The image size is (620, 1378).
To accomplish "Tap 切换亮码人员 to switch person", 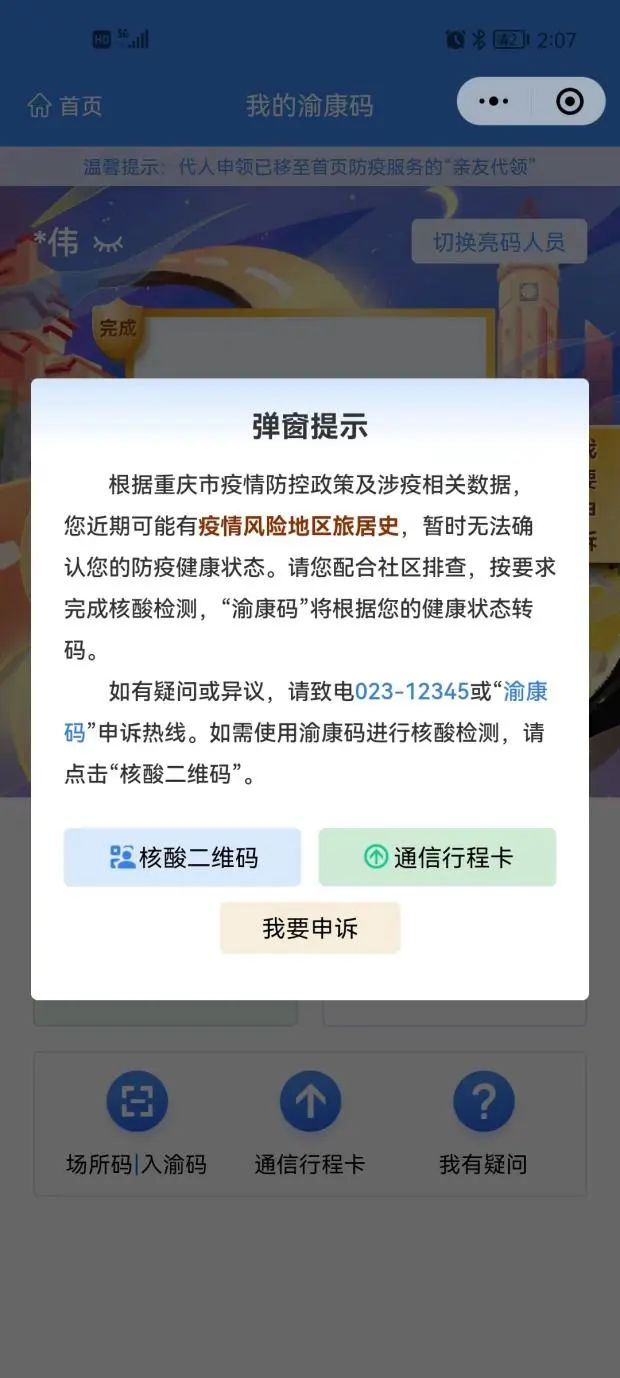I will pos(498,242).
